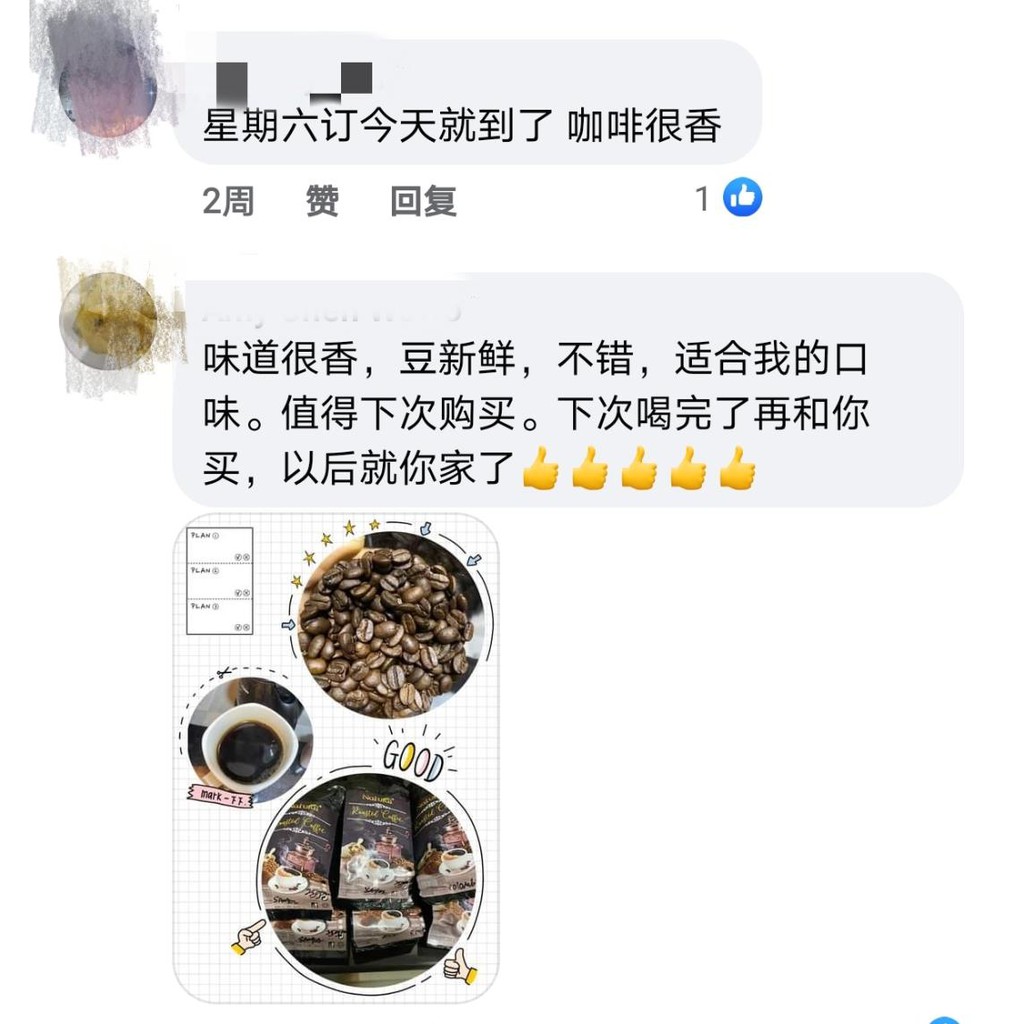1024x1024 pixels.
Task: Open the second commenter's profile picture
Action: coord(108,321)
